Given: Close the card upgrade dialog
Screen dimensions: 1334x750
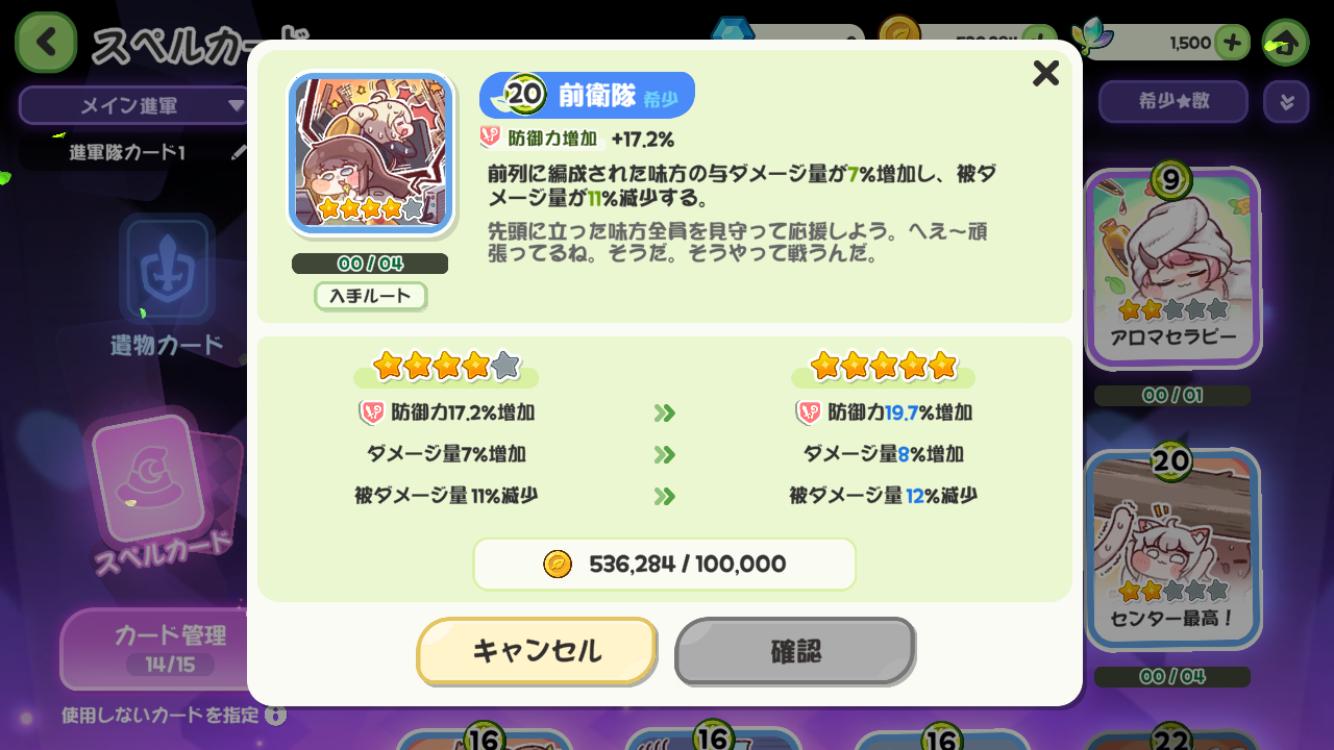Looking at the screenshot, I should (x=1045, y=73).
